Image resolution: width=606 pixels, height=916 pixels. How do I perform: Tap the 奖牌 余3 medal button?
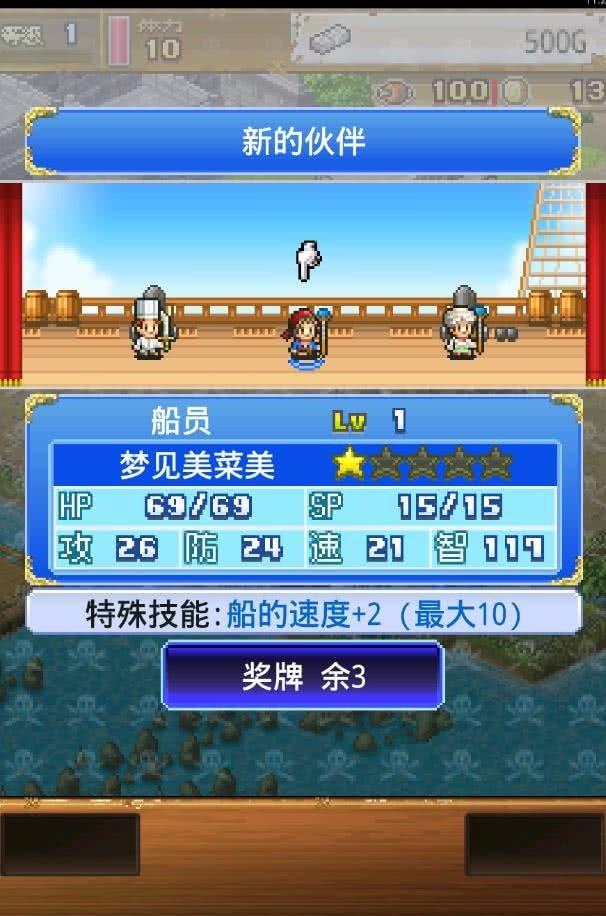(x=303, y=676)
